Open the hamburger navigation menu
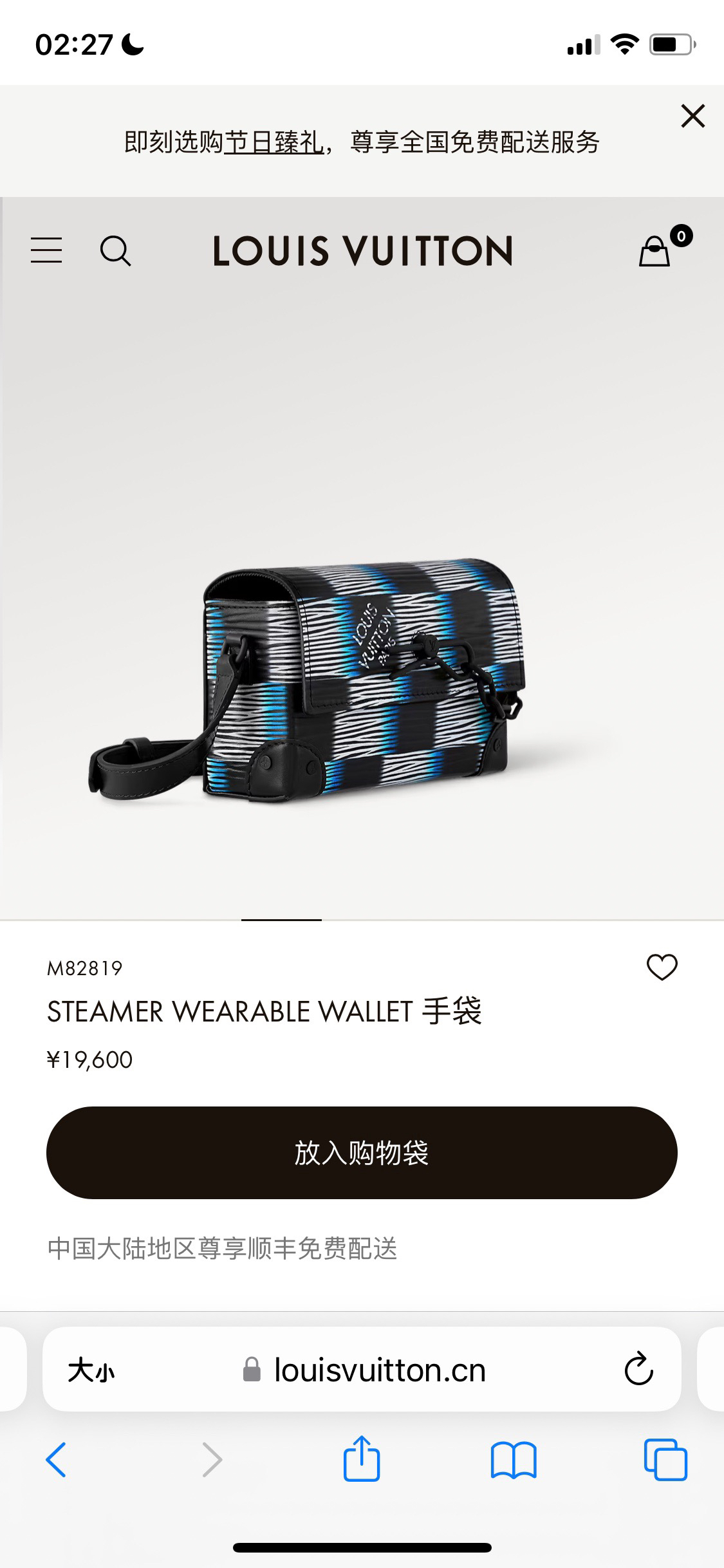The image size is (724, 1568). point(46,250)
